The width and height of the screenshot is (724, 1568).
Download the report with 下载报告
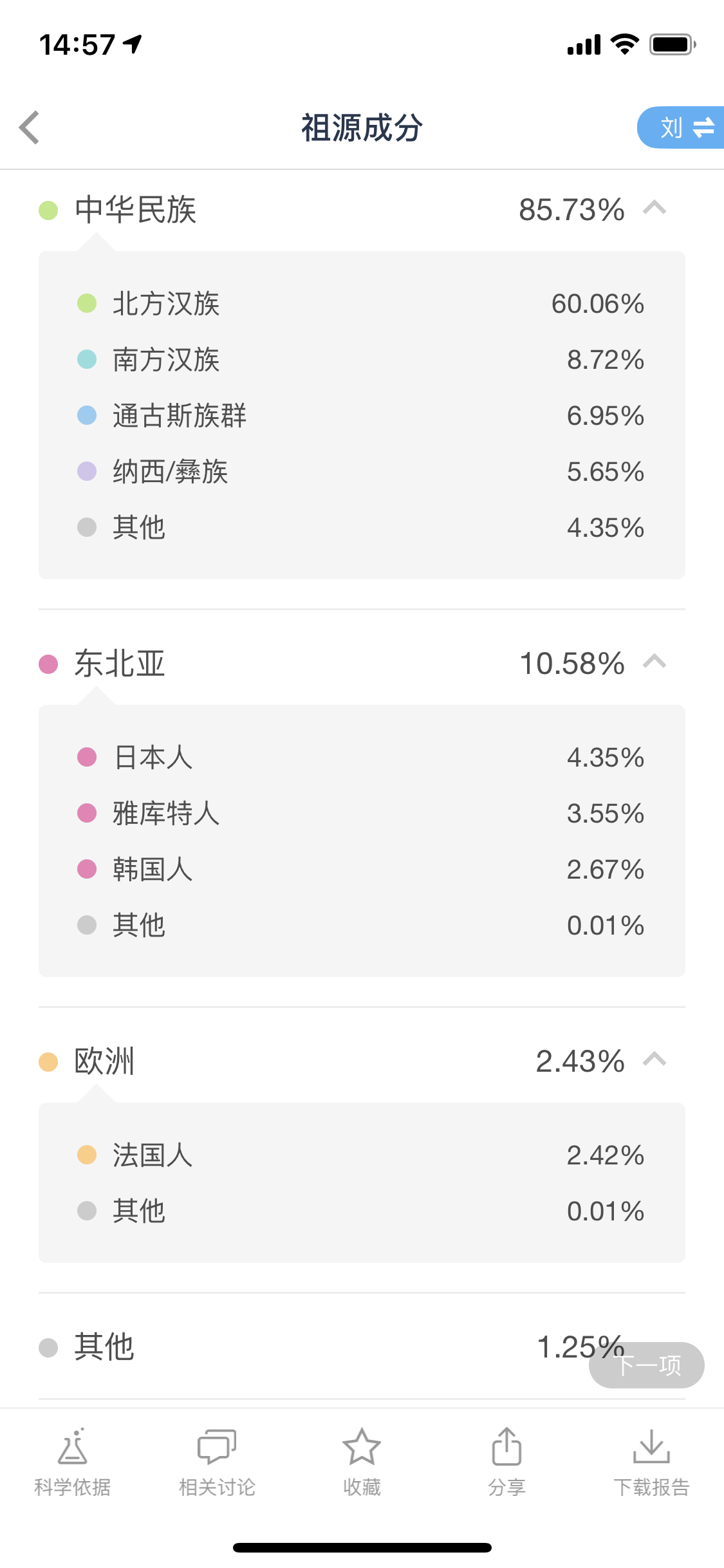pyautogui.click(x=651, y=1462)
